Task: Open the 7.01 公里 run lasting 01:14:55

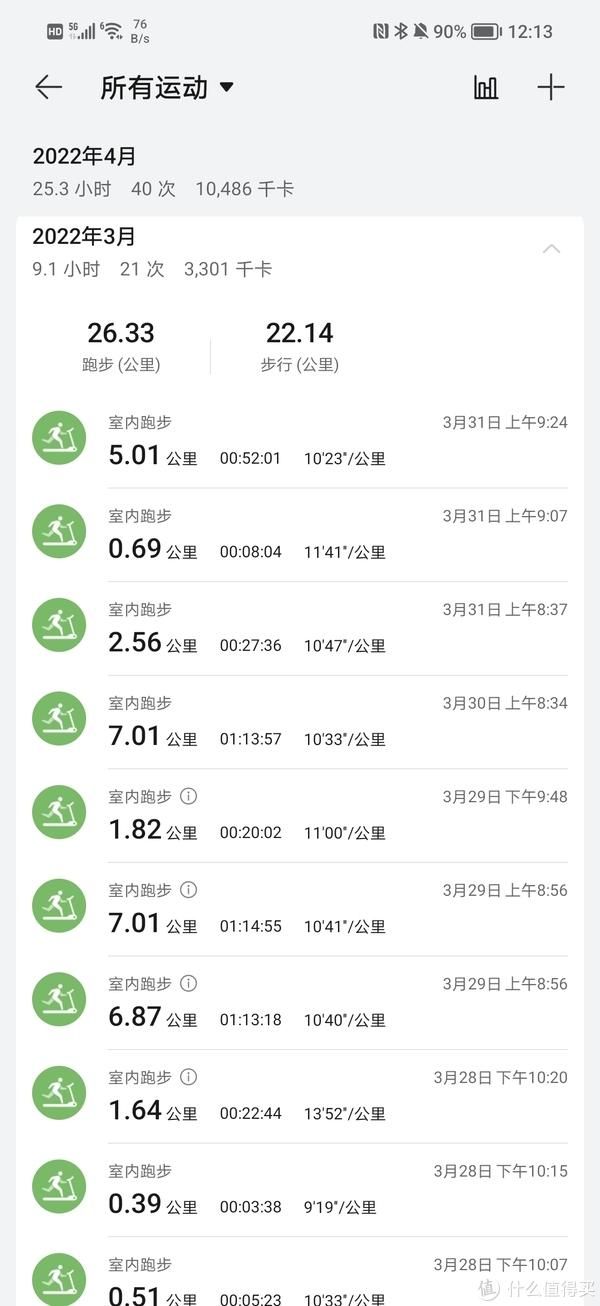Action: 300,909
